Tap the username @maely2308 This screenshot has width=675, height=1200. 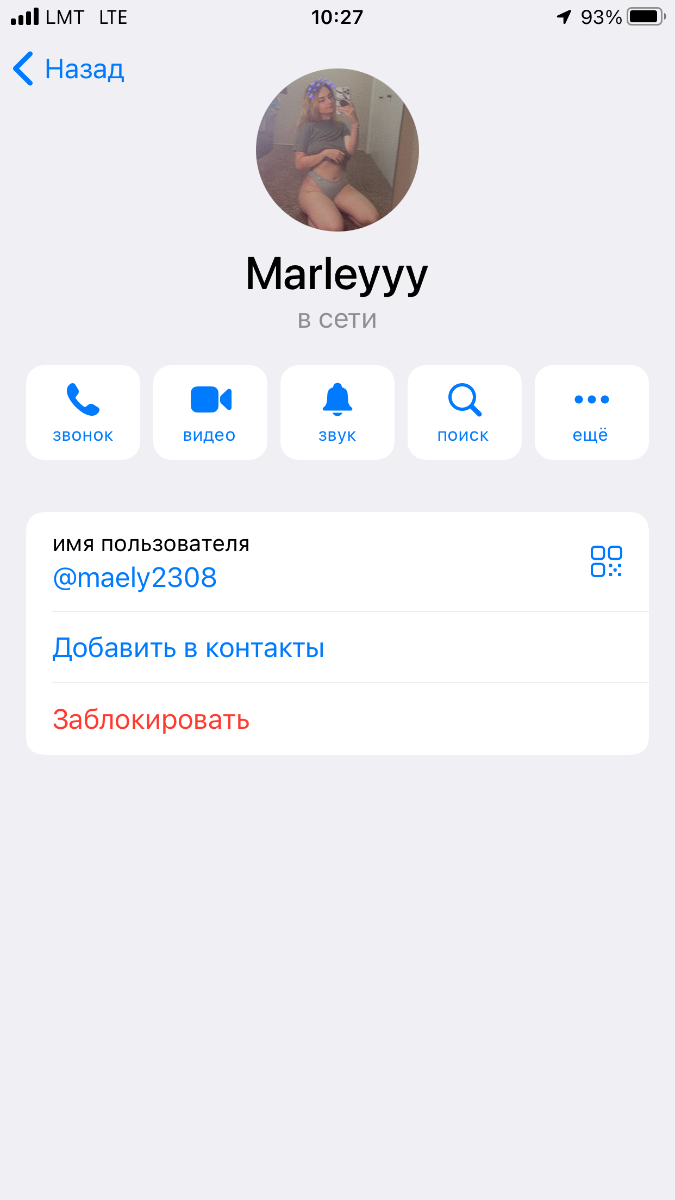coord(135,578)
